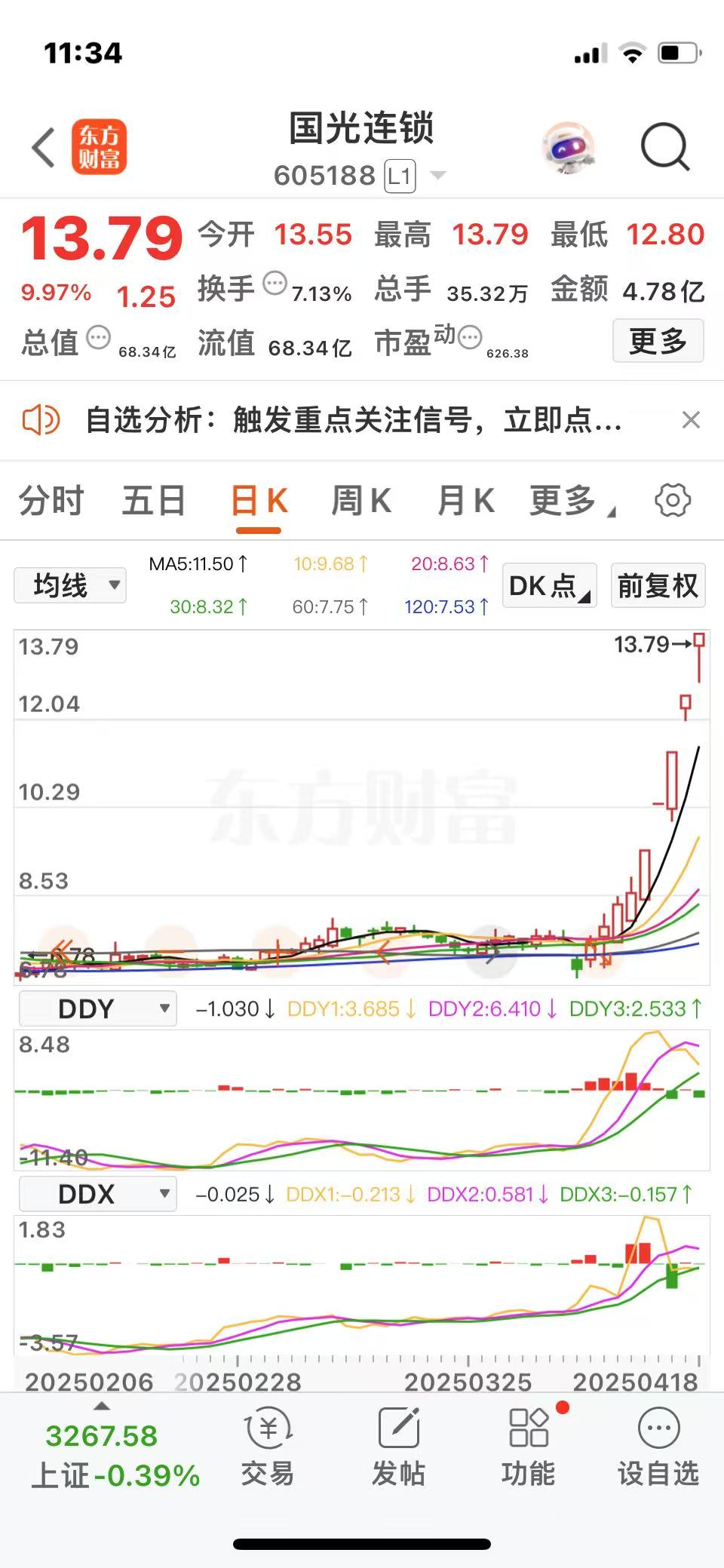The image size is (724, 1568).
Task: Open chart settings gear icon
Action: coord(673,500)
